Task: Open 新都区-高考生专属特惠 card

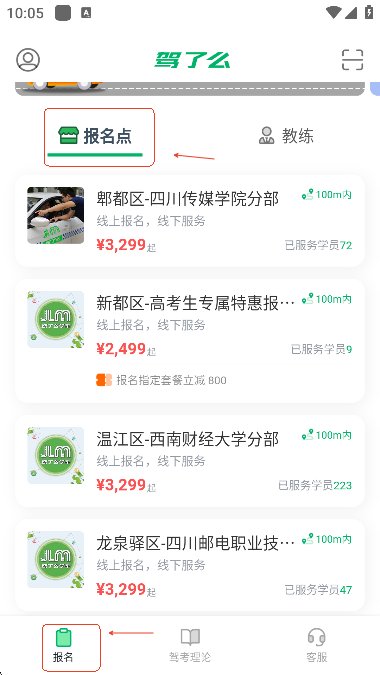Action: point(190,341)
